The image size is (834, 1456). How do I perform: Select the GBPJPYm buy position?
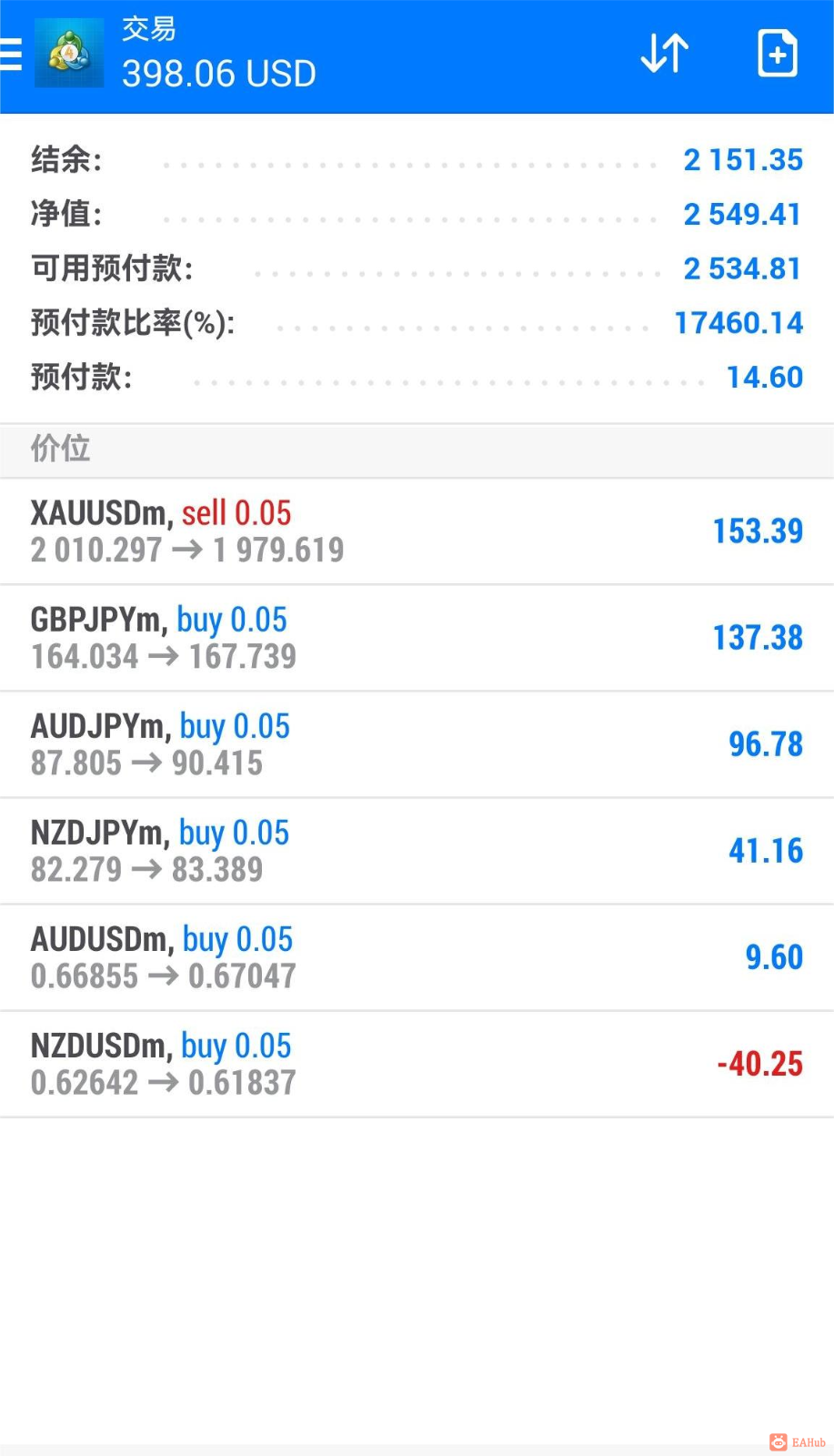pos(417,638)
